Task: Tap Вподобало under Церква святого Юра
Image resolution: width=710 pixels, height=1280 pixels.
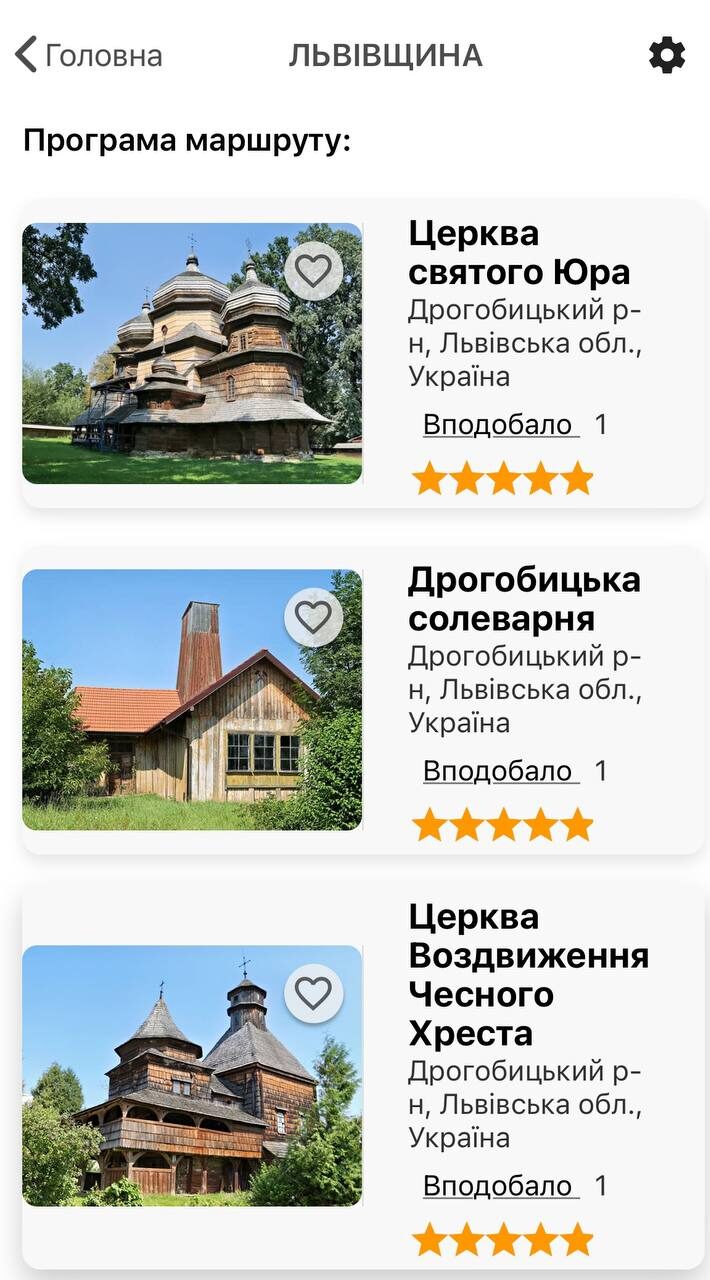Action: point(500,425)
